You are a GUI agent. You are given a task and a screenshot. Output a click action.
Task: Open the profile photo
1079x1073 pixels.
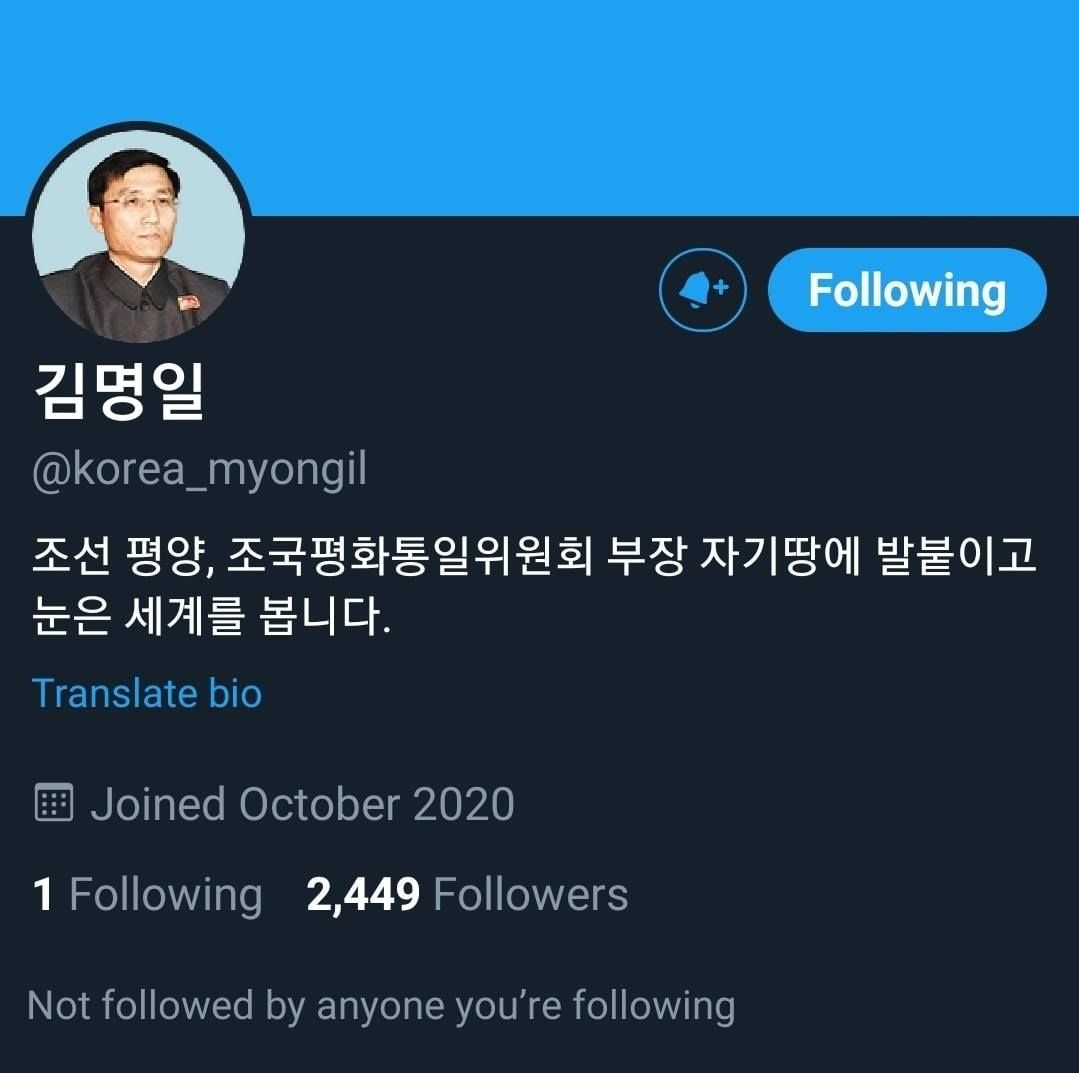pyautogui.click(x=137, y=235)
